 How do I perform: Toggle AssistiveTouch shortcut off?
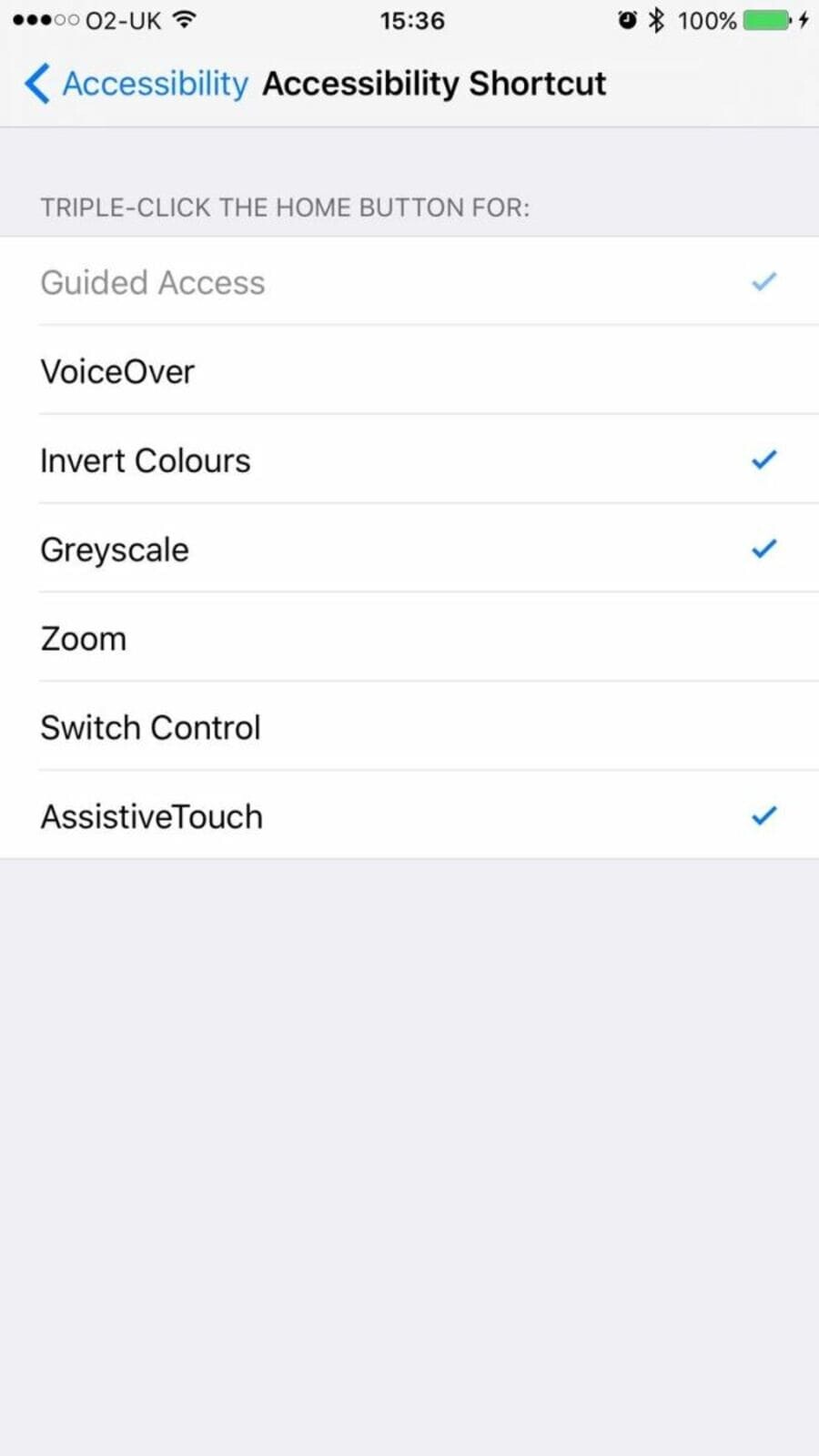pyautogui.click(x=409, y=815)
